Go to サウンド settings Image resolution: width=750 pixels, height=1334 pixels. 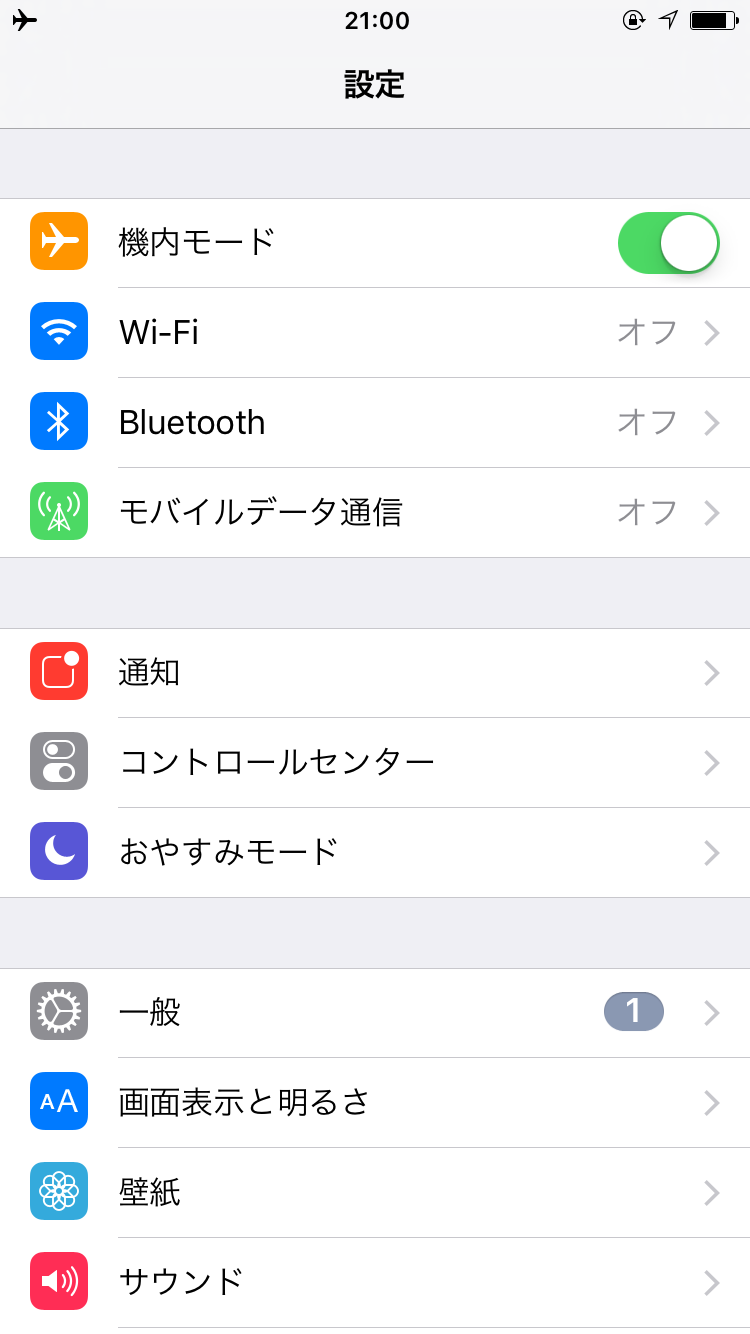click(375, 1282)
